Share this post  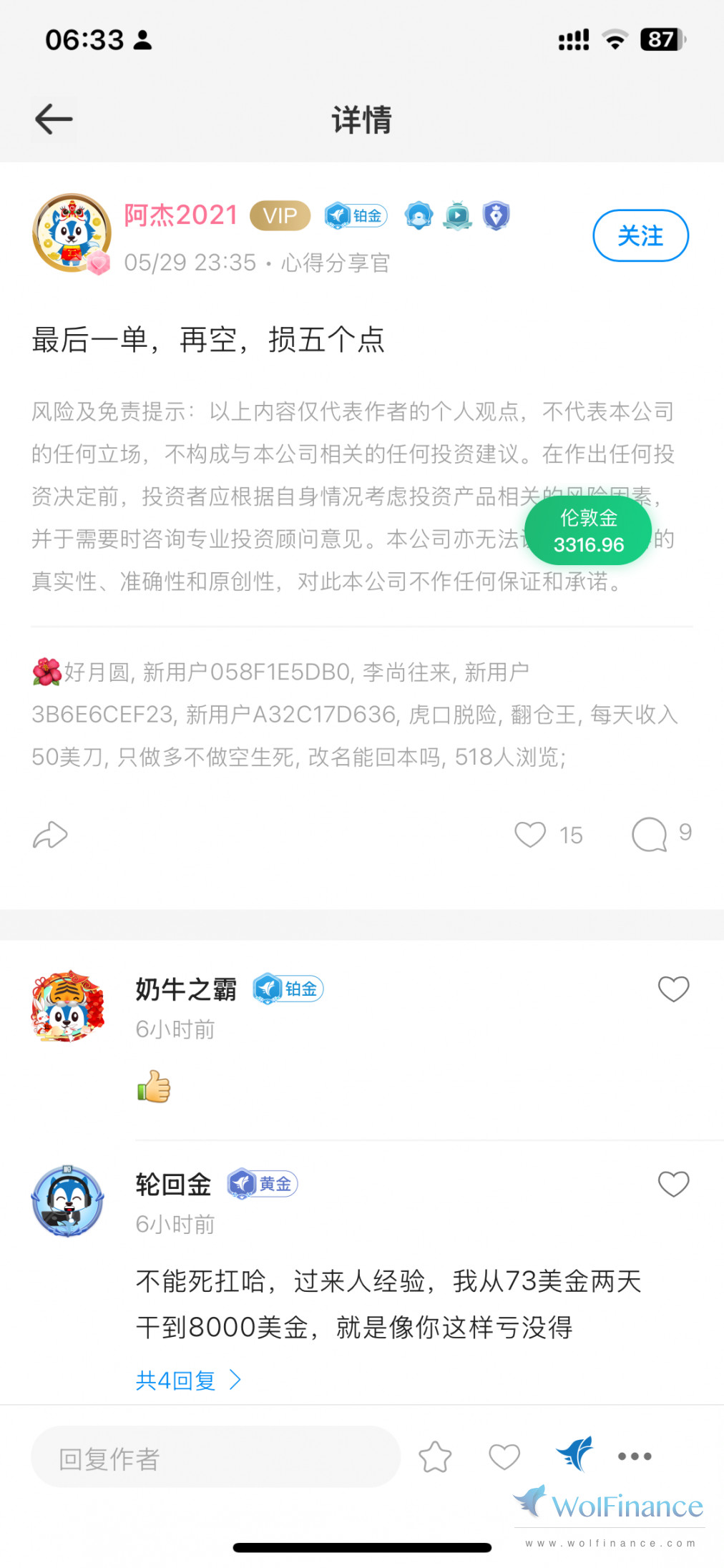tap(50, 835)
